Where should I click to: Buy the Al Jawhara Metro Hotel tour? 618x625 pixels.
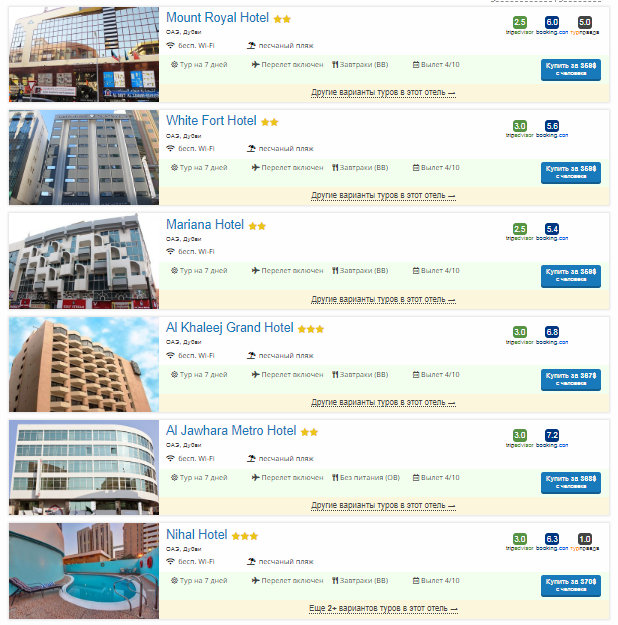pyautogui.click(x=571, y=483)
